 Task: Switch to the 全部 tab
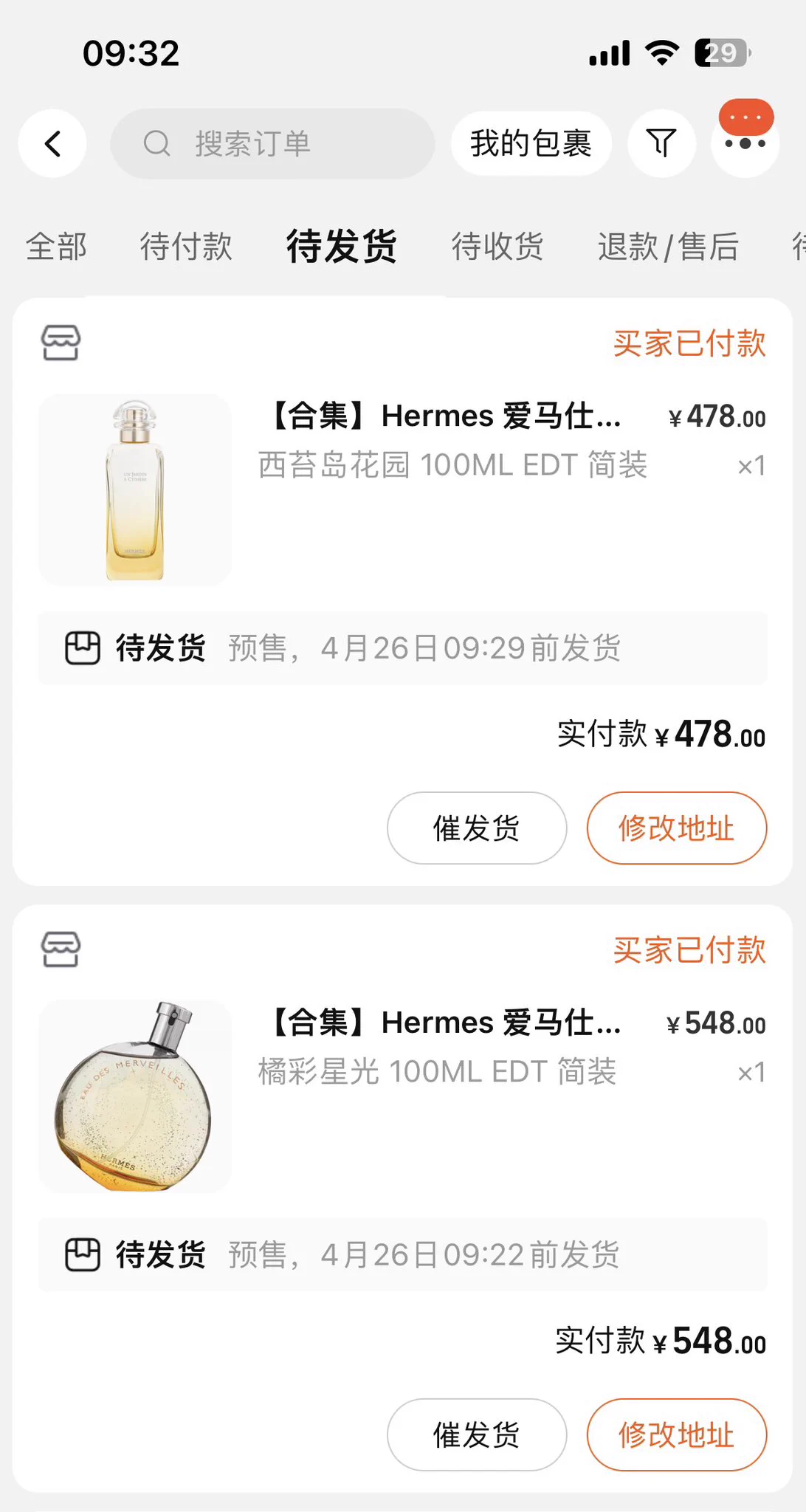click(x=57, y=247)
